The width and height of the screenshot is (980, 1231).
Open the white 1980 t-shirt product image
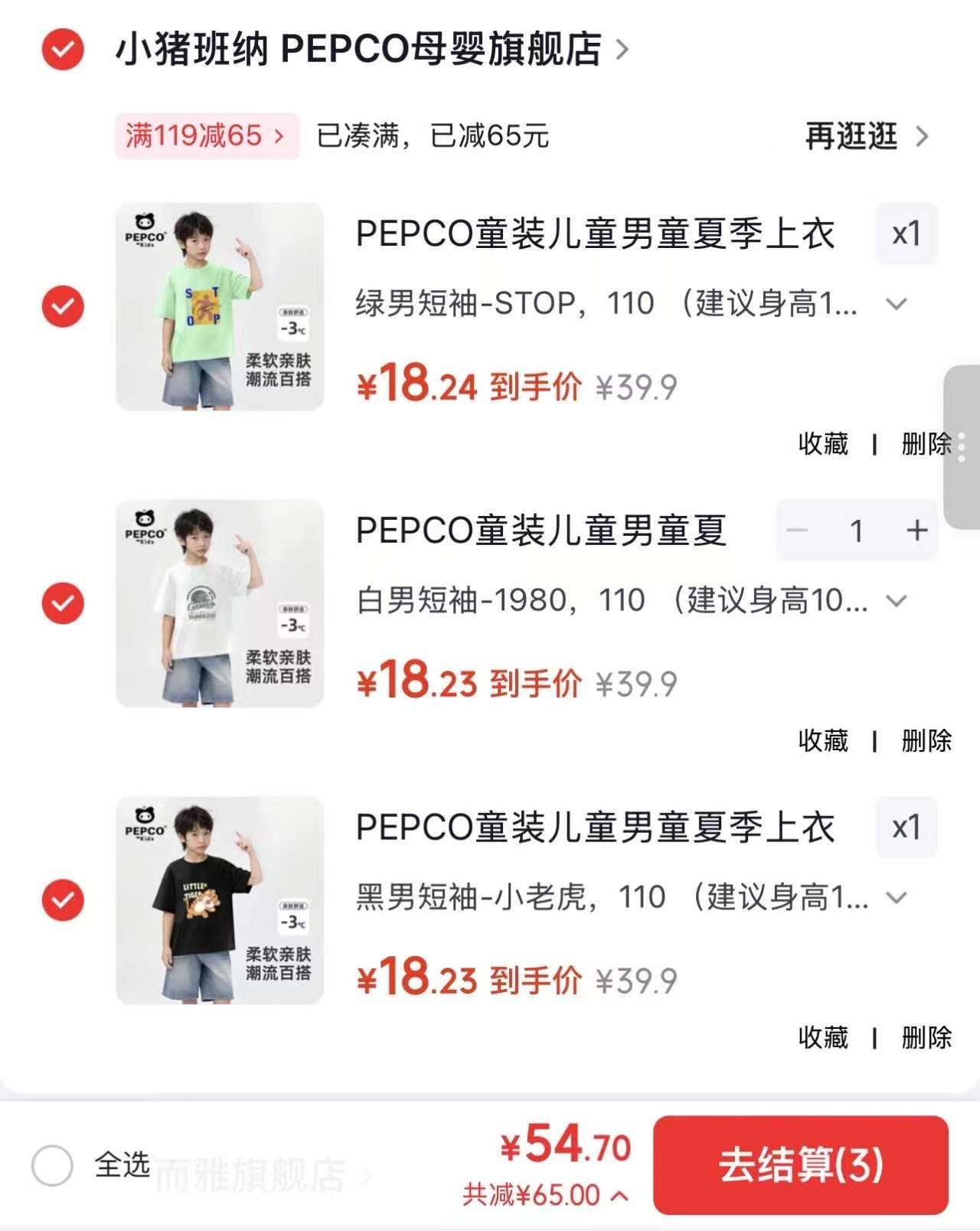220,603
